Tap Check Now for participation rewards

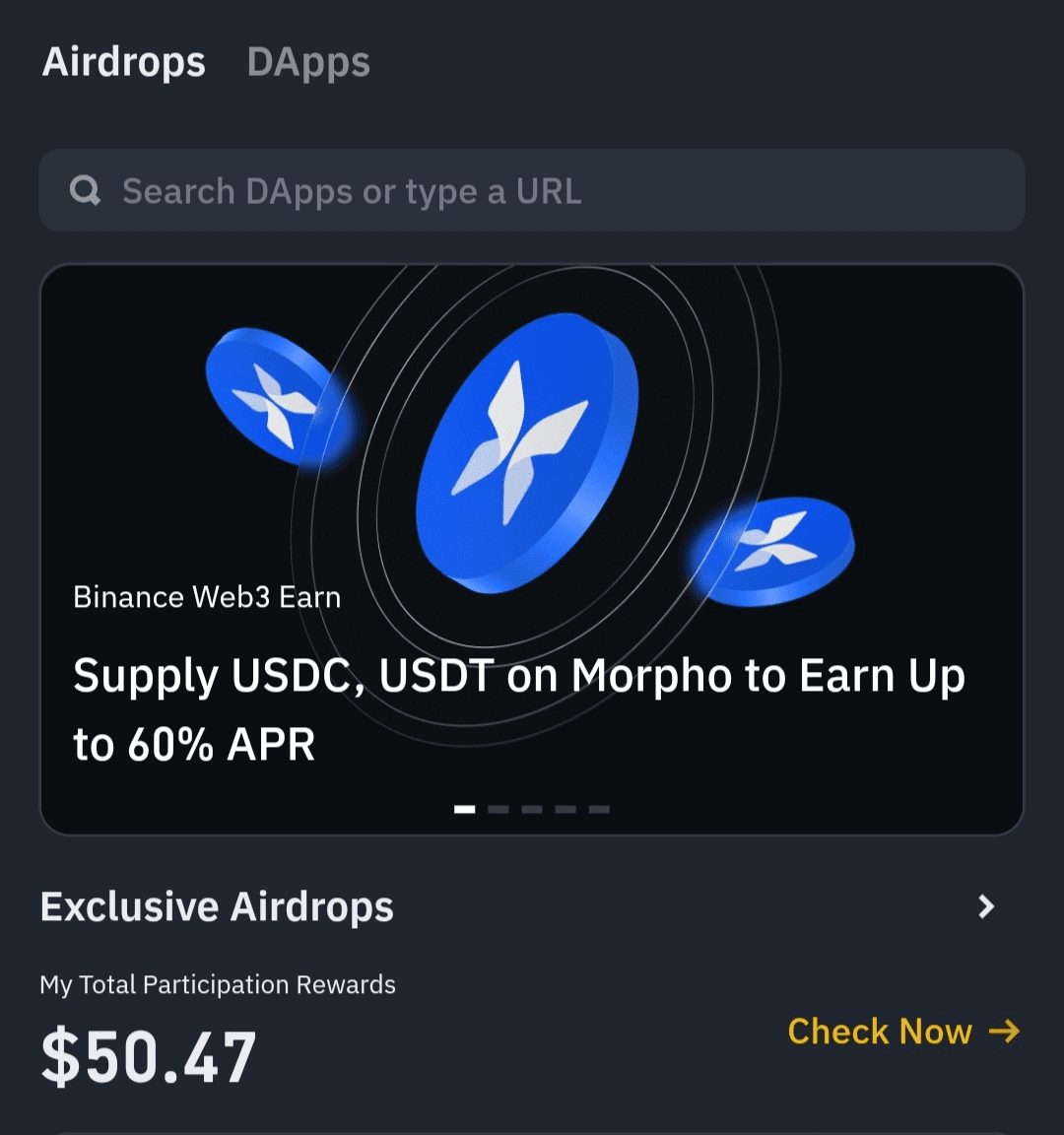click(903, 1032)
